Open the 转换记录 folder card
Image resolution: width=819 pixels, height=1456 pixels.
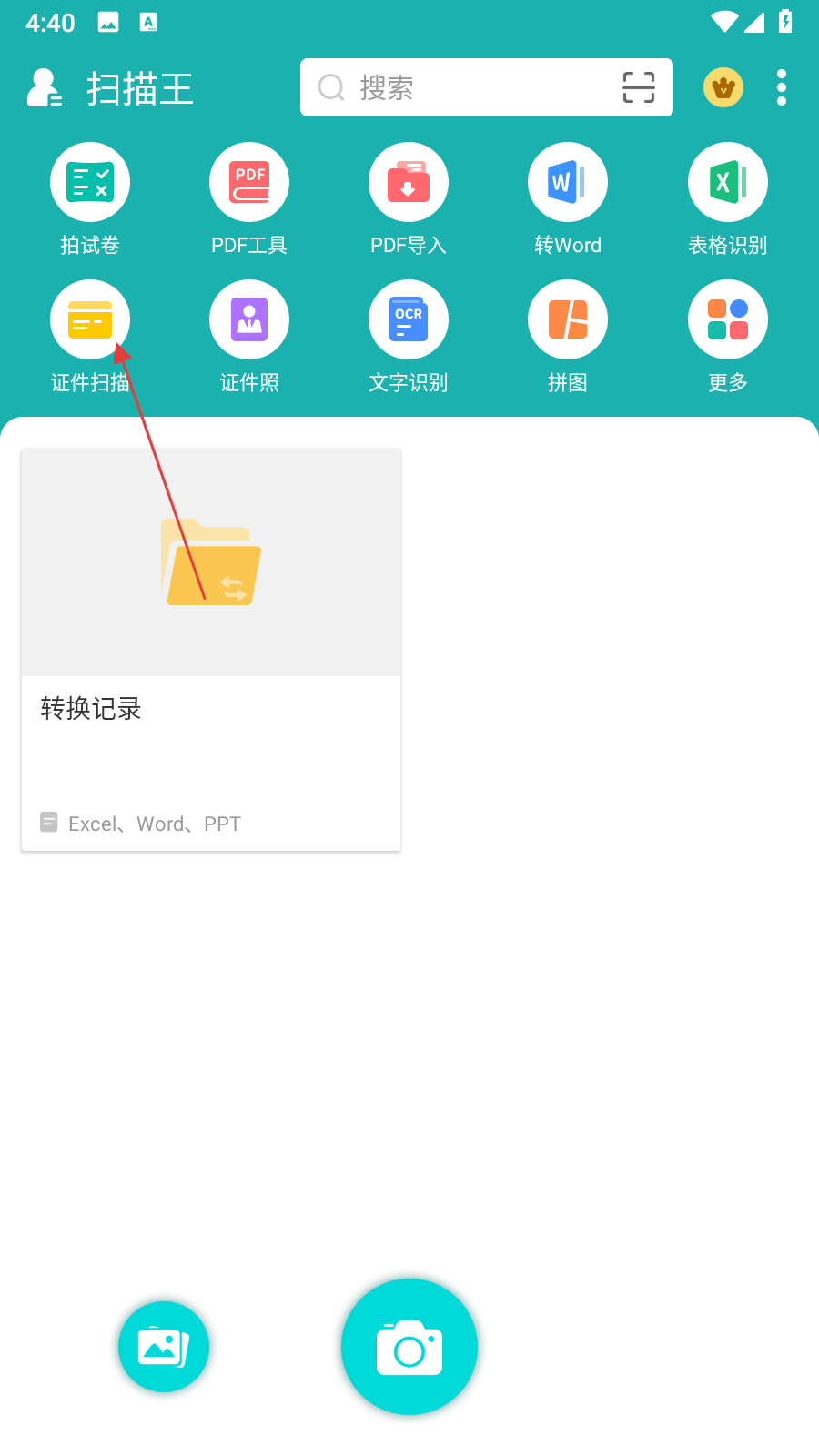tap(211, 650)
